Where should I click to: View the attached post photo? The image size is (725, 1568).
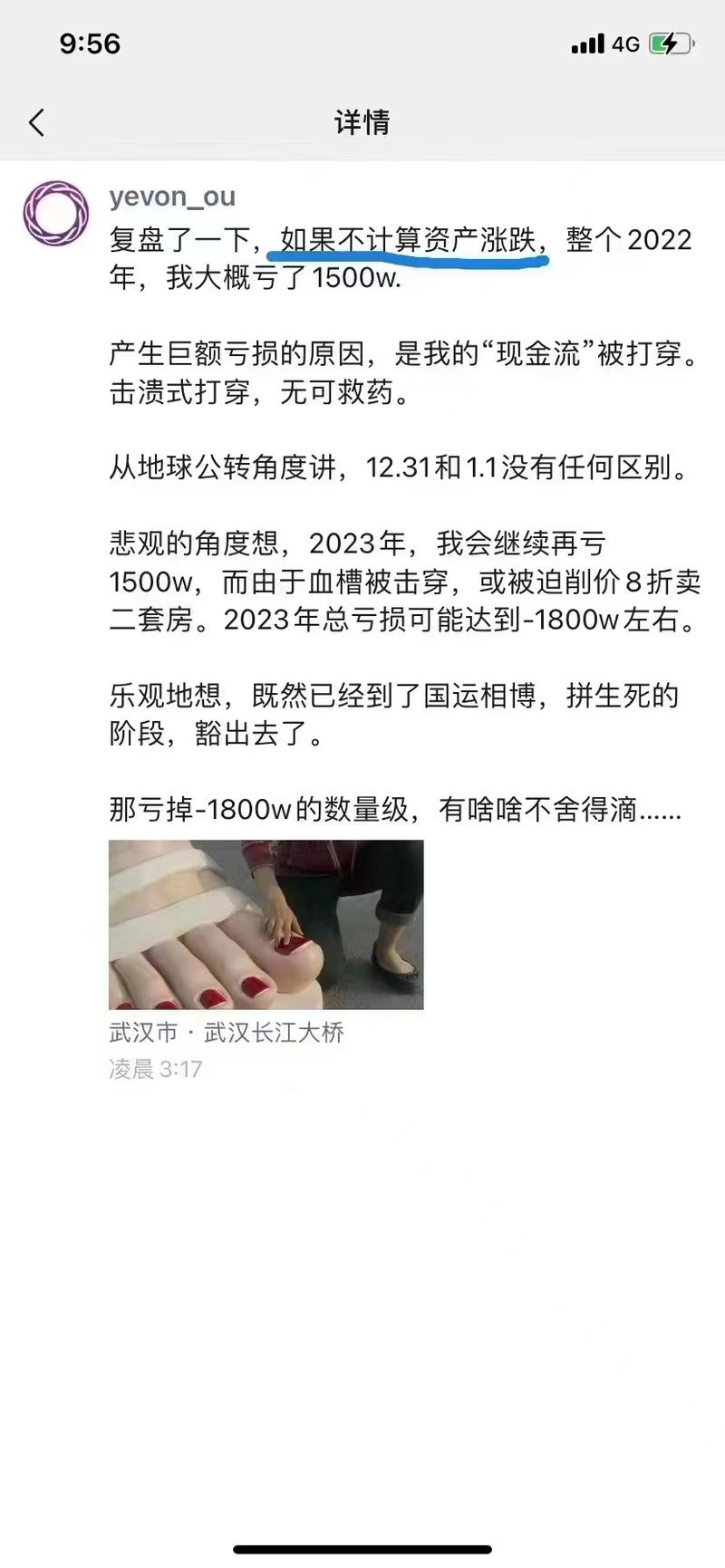click(266, 924)
